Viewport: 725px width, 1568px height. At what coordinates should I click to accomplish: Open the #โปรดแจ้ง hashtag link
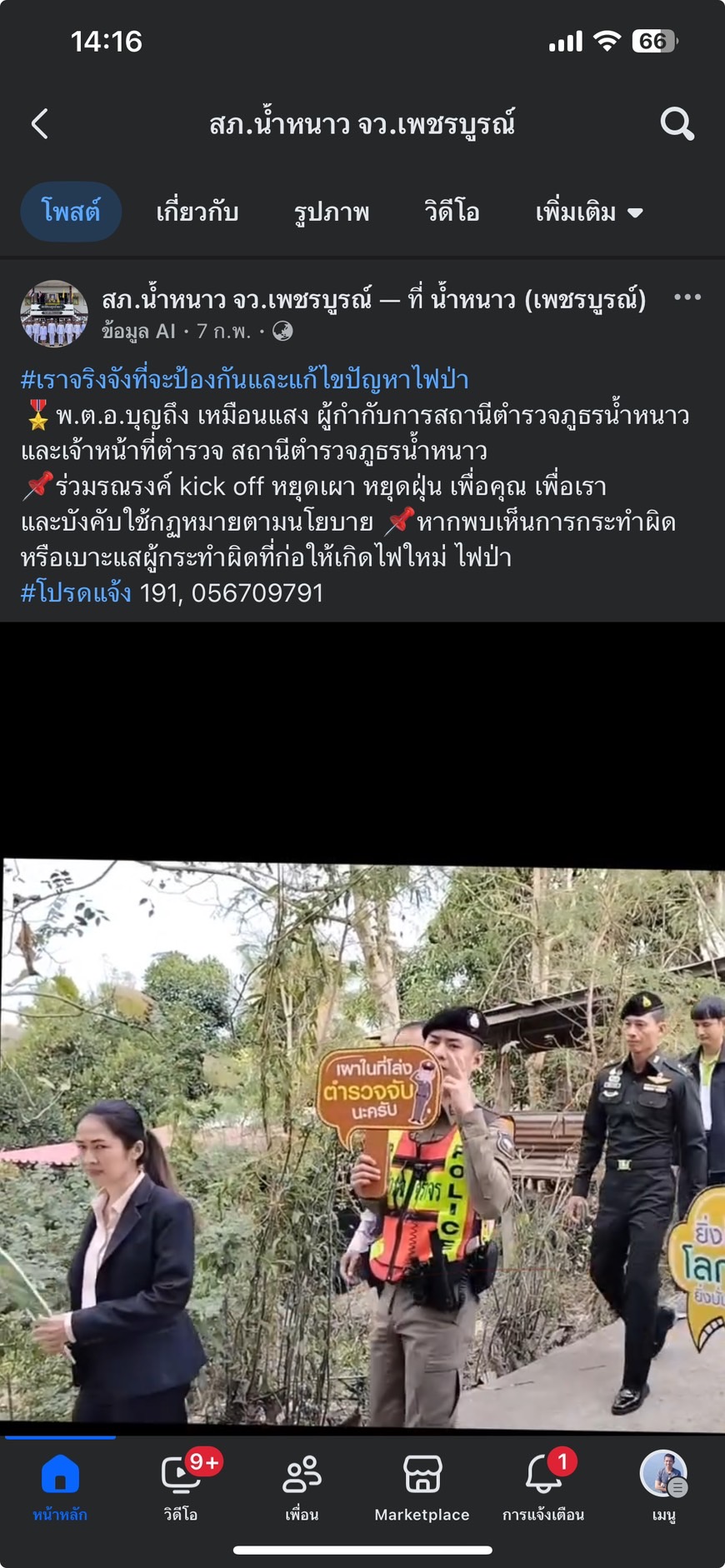(x=76, y=592)
